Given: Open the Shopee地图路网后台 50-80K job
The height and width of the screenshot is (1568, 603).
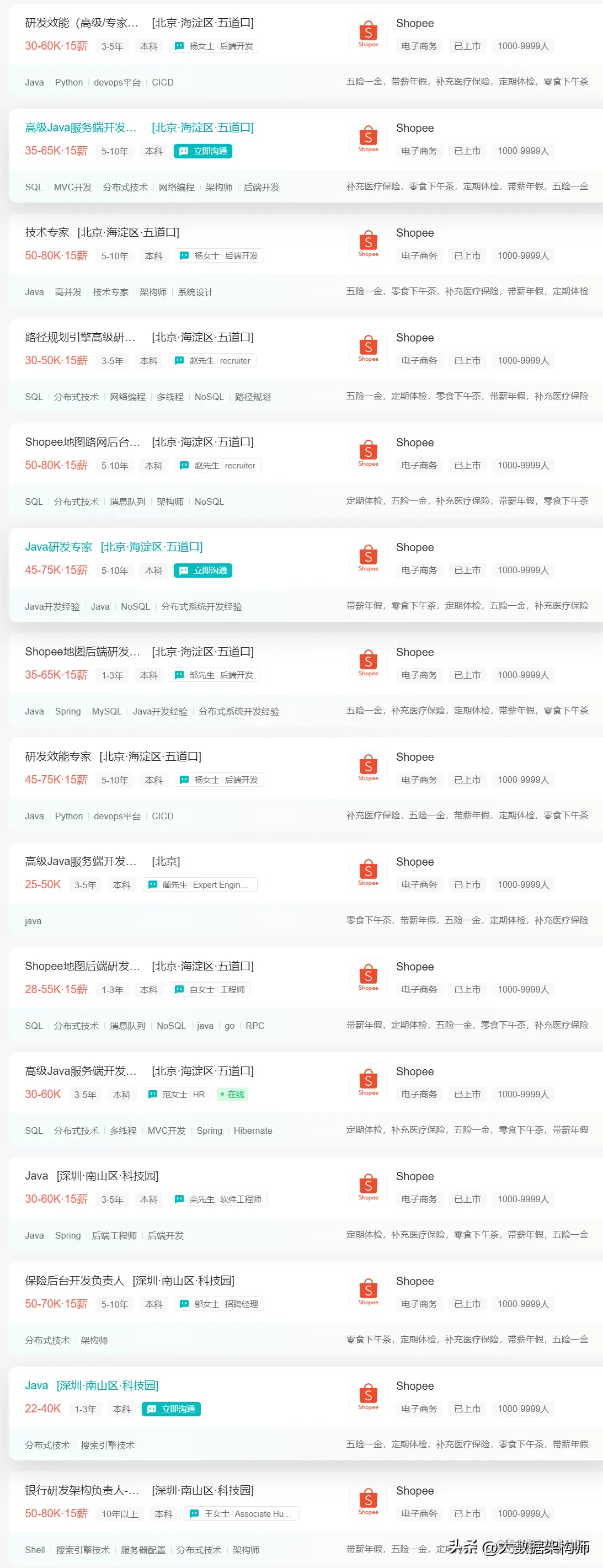Looking at the screenshot, I should 82,442.
